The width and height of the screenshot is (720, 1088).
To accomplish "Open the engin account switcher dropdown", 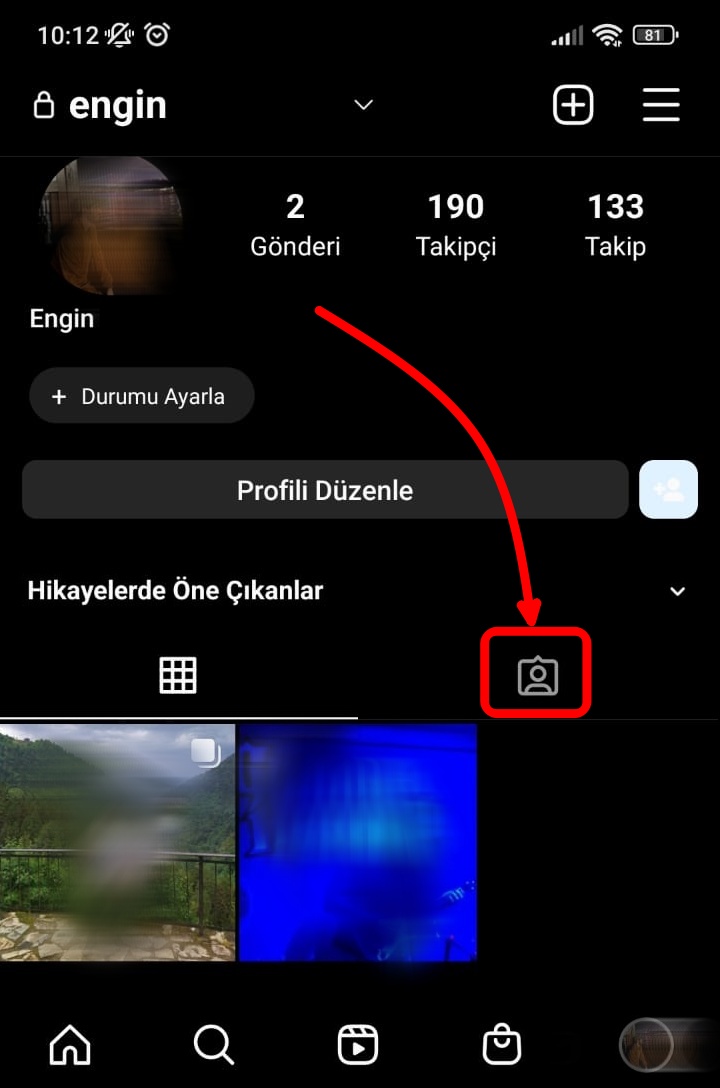I will (x=364, y=105).
